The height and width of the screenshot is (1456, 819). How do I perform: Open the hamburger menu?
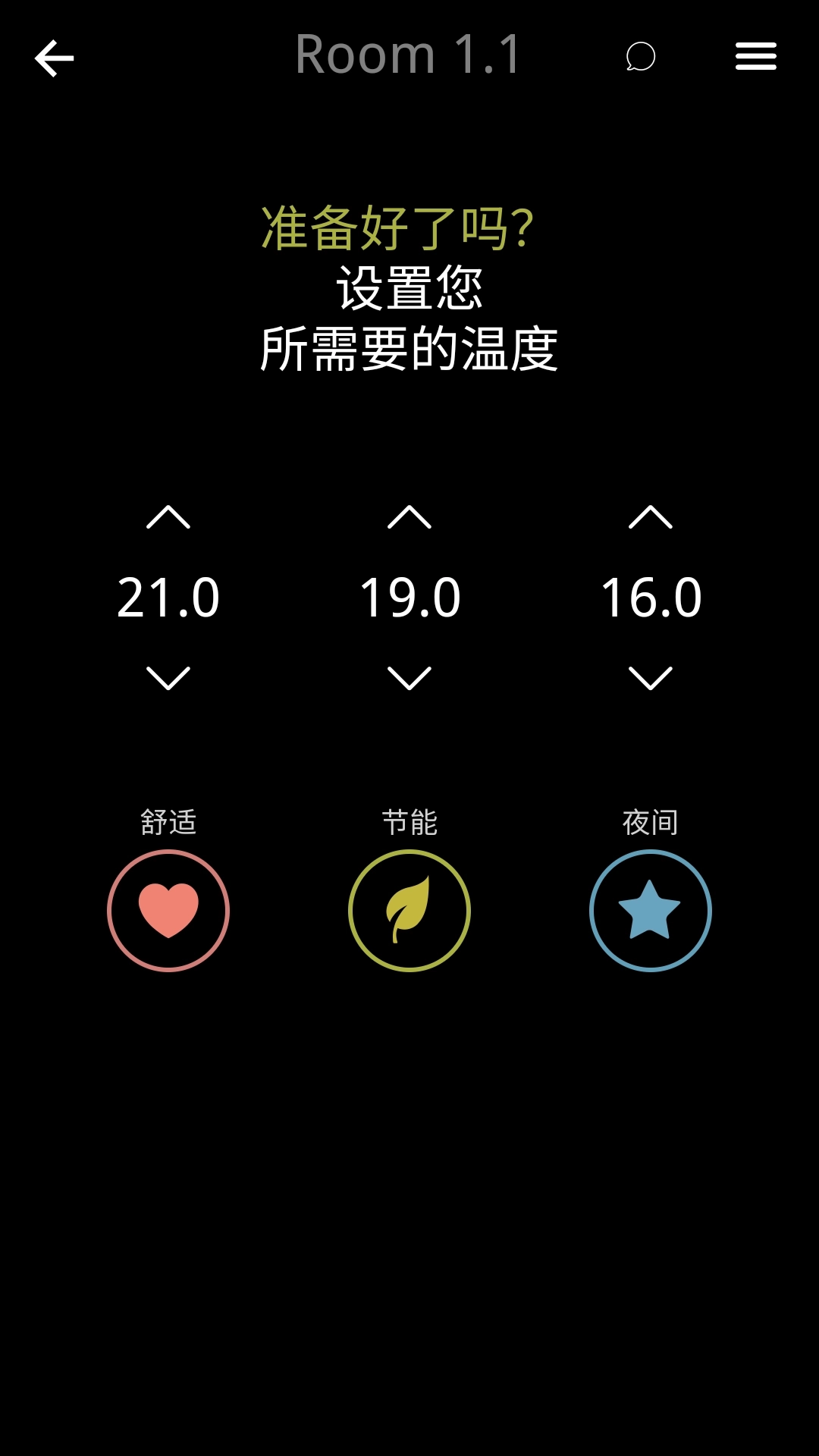point(755,57)
